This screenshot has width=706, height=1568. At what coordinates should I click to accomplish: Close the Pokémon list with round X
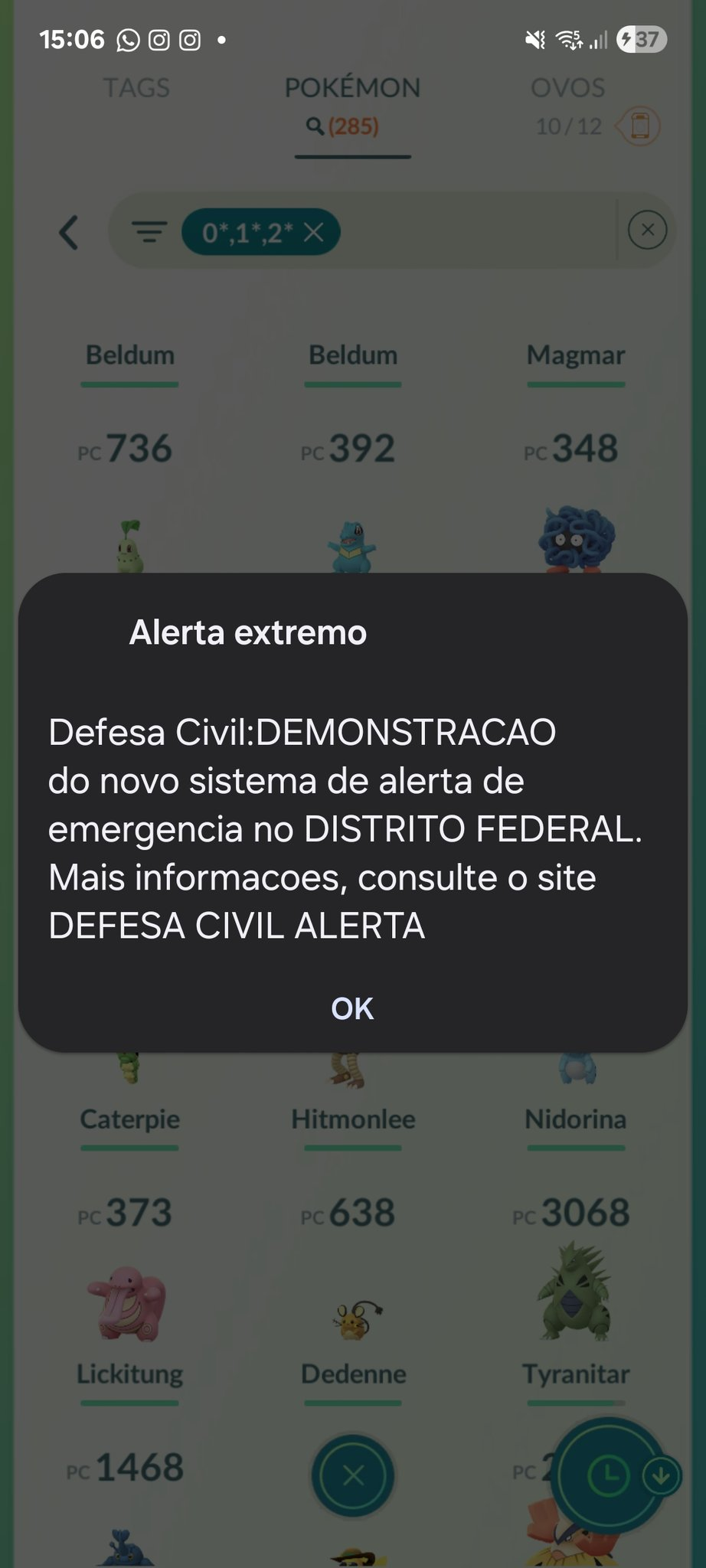353,1475
